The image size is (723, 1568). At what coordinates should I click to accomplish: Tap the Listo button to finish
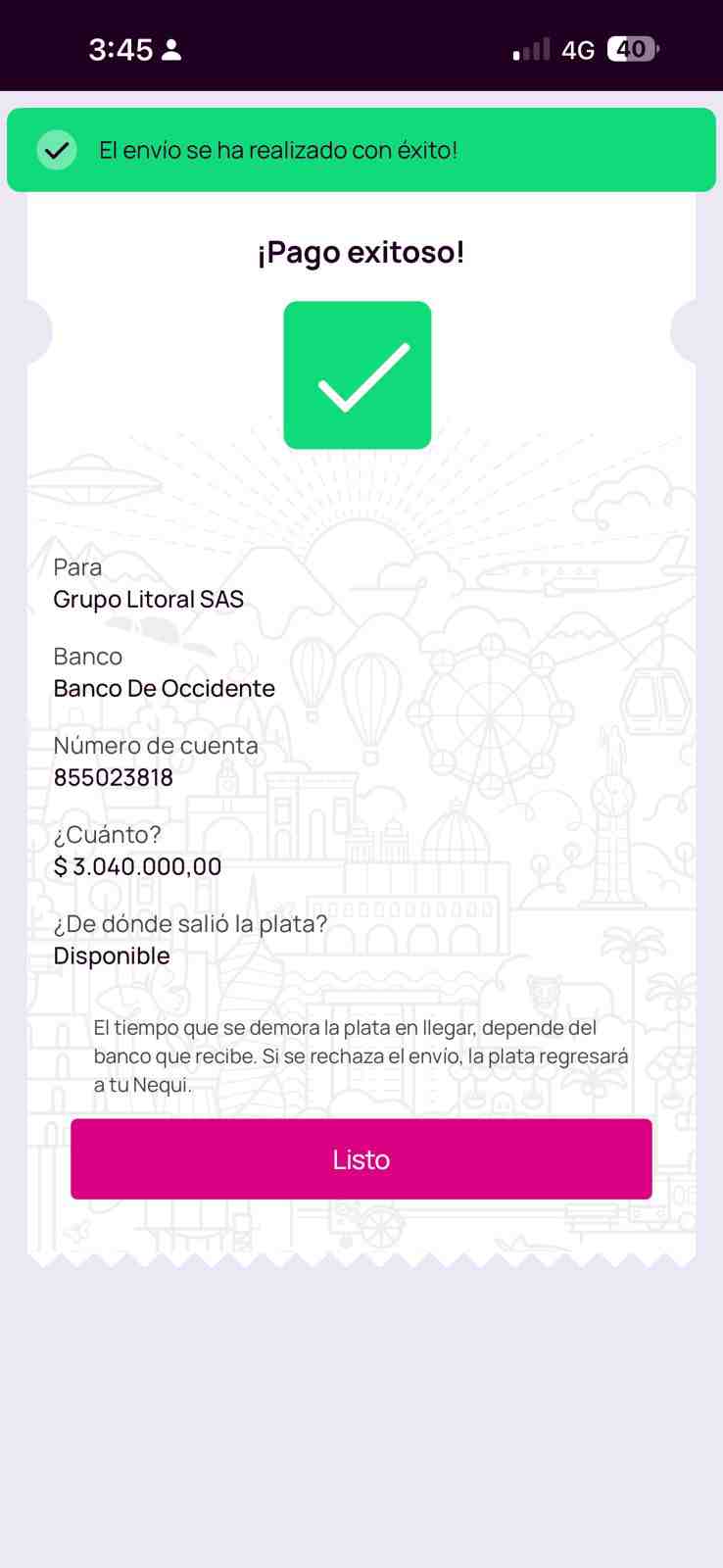pos(361,1158)
